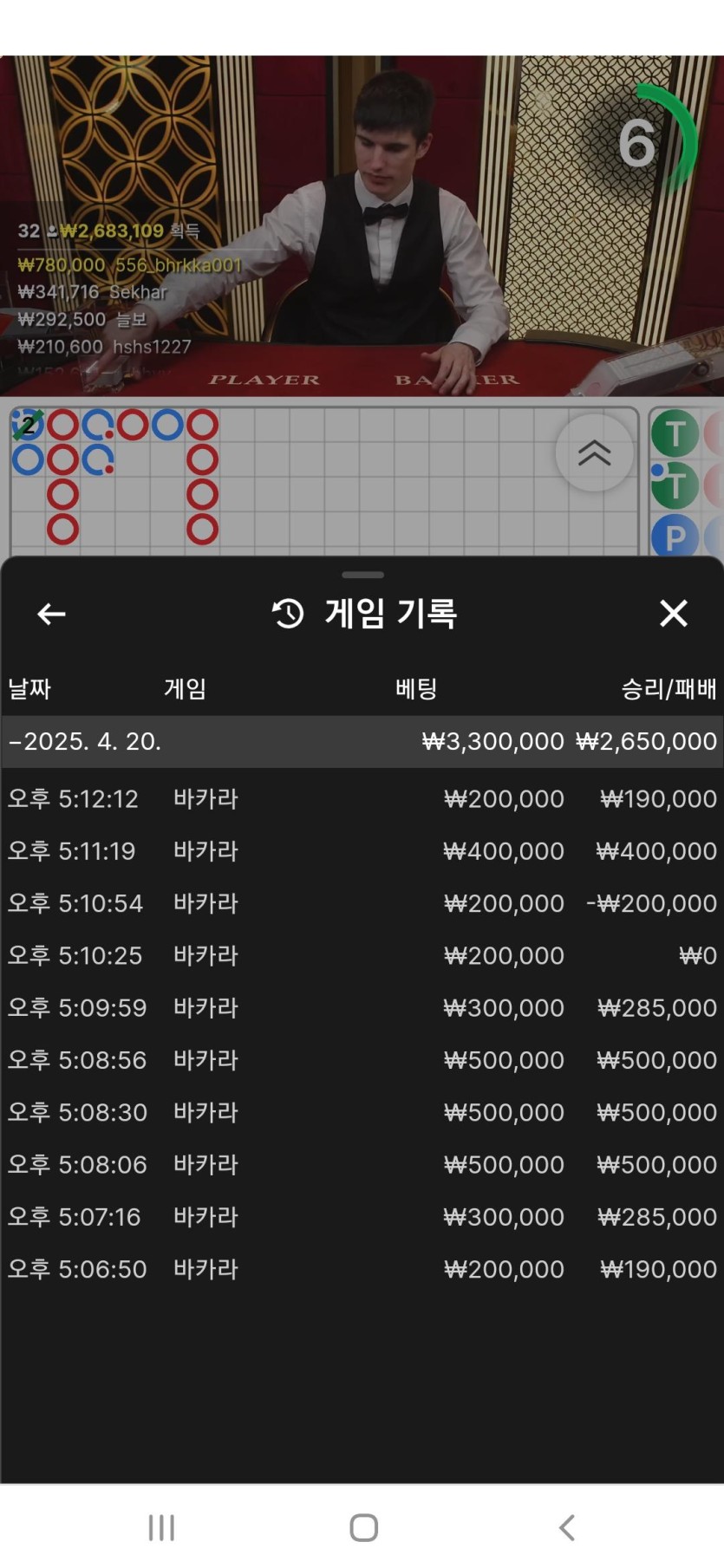724x1568 pixels.
Task: Show the 오후 5:06:50 round details
Action: coord(362,1269)
